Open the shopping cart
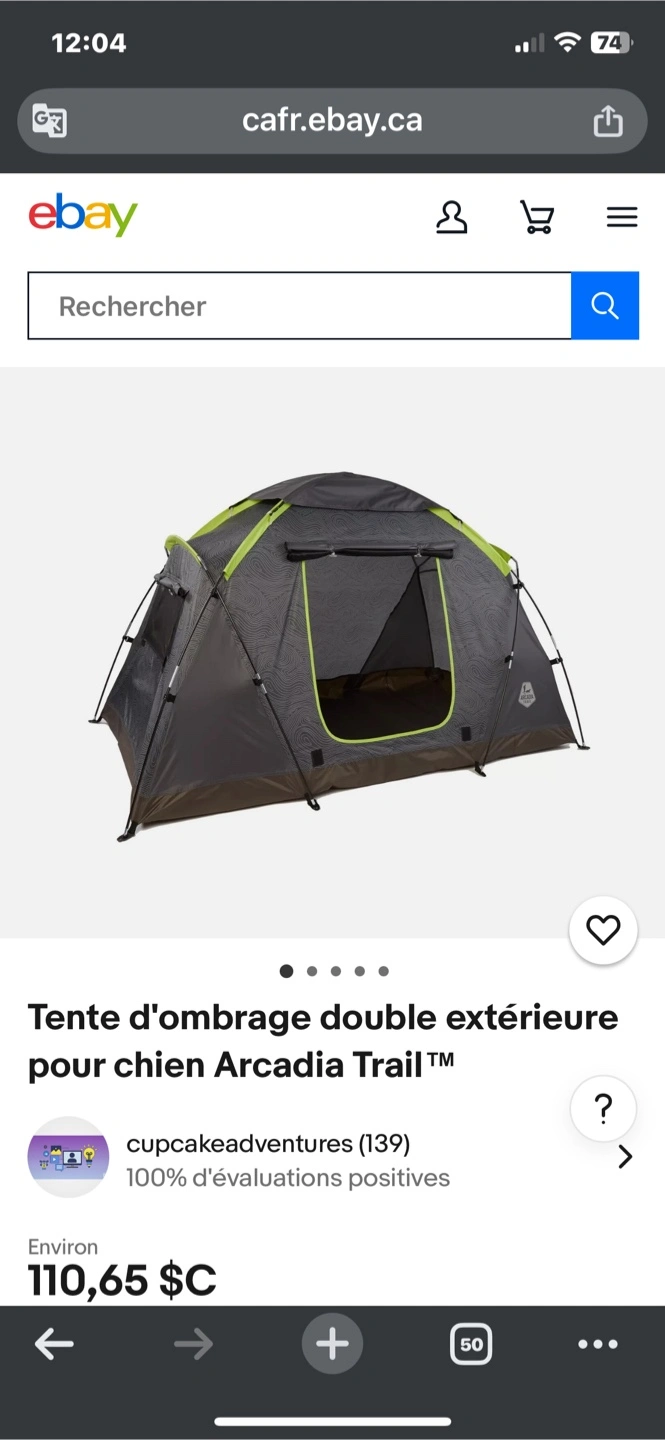 pyautogui.click(x=537, y=216)
